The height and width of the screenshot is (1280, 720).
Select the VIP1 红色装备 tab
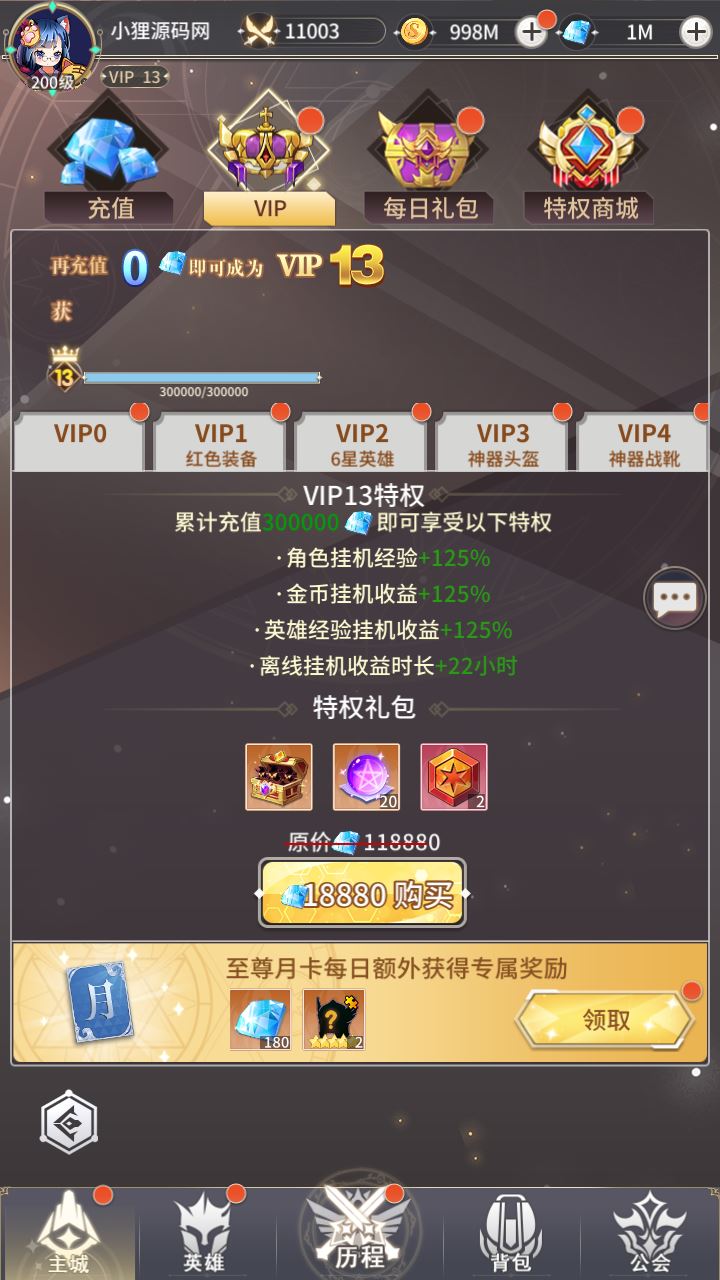point(221,440)
